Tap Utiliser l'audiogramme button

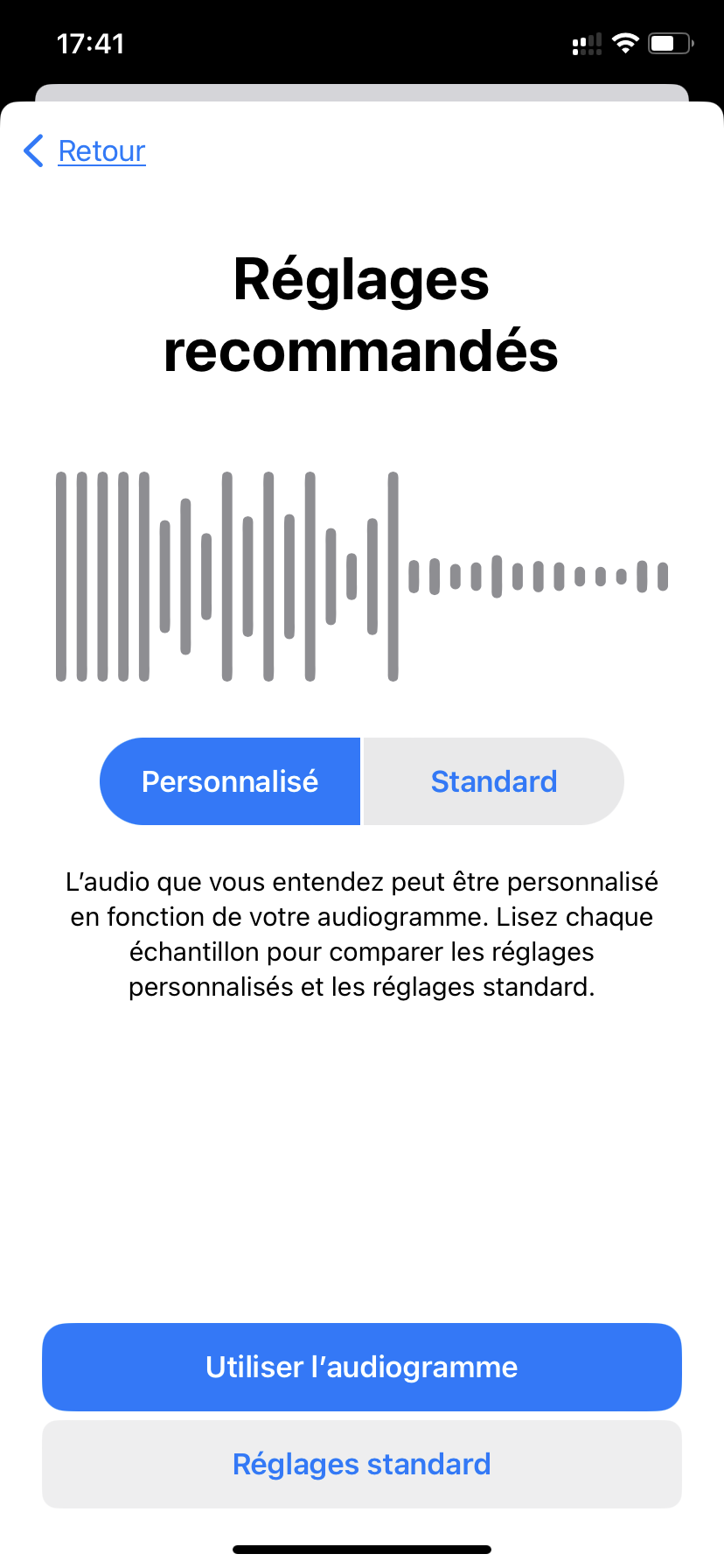click(362, 1367)
